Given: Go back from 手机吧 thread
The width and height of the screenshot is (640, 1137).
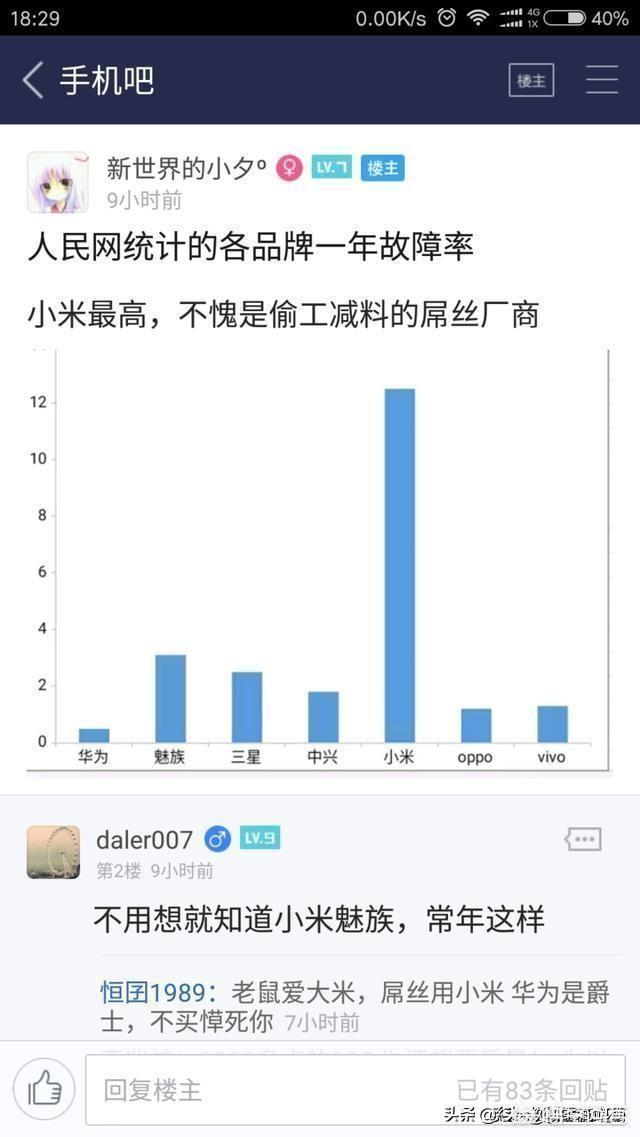Looking at the screenshot, I should pos(34,80).
